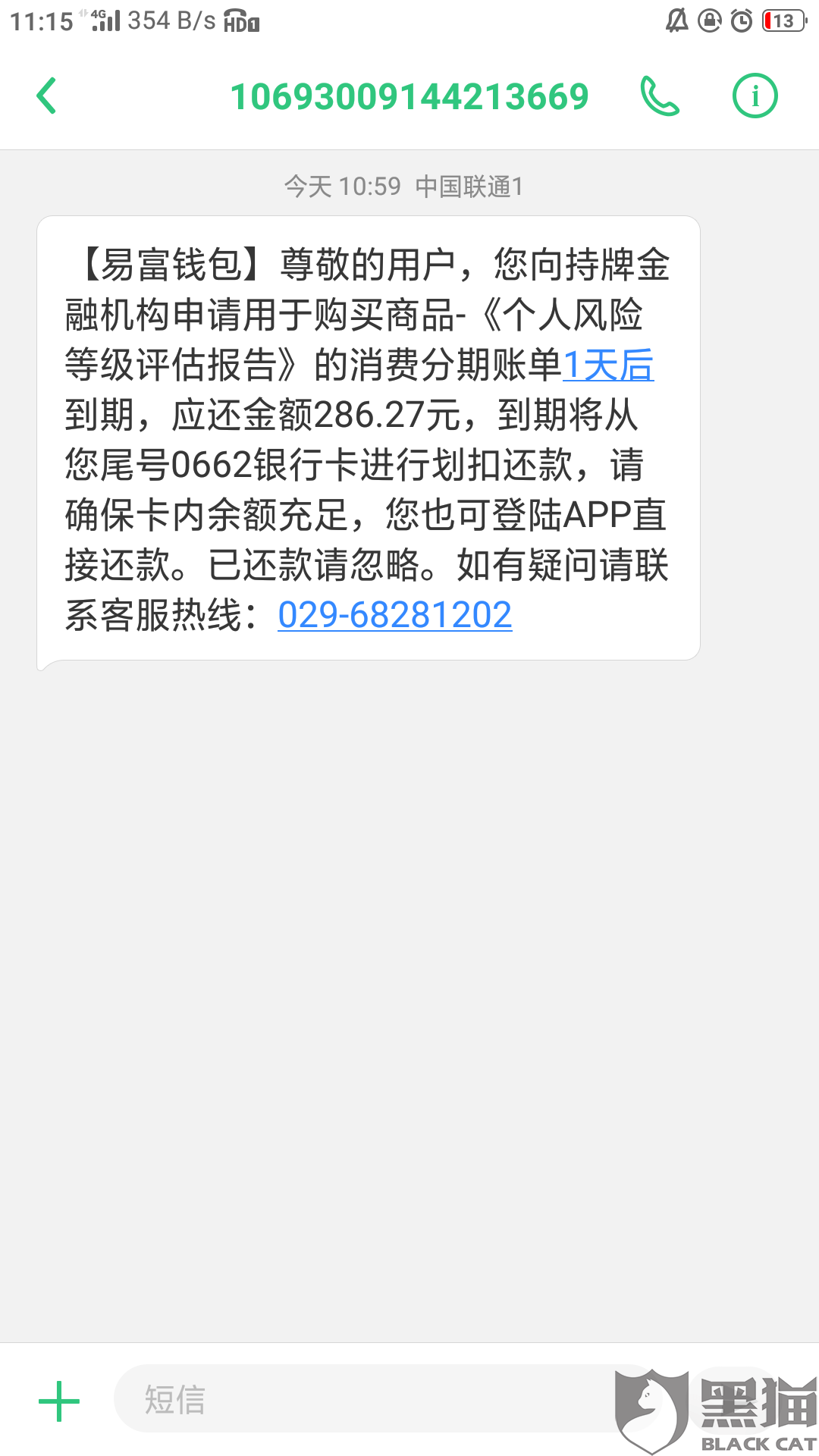Image resolution: width=819 pixels, height=1456 pixels.
Task: Tap the alarm clock icon in status bar
Action: [x=741, y=20]
